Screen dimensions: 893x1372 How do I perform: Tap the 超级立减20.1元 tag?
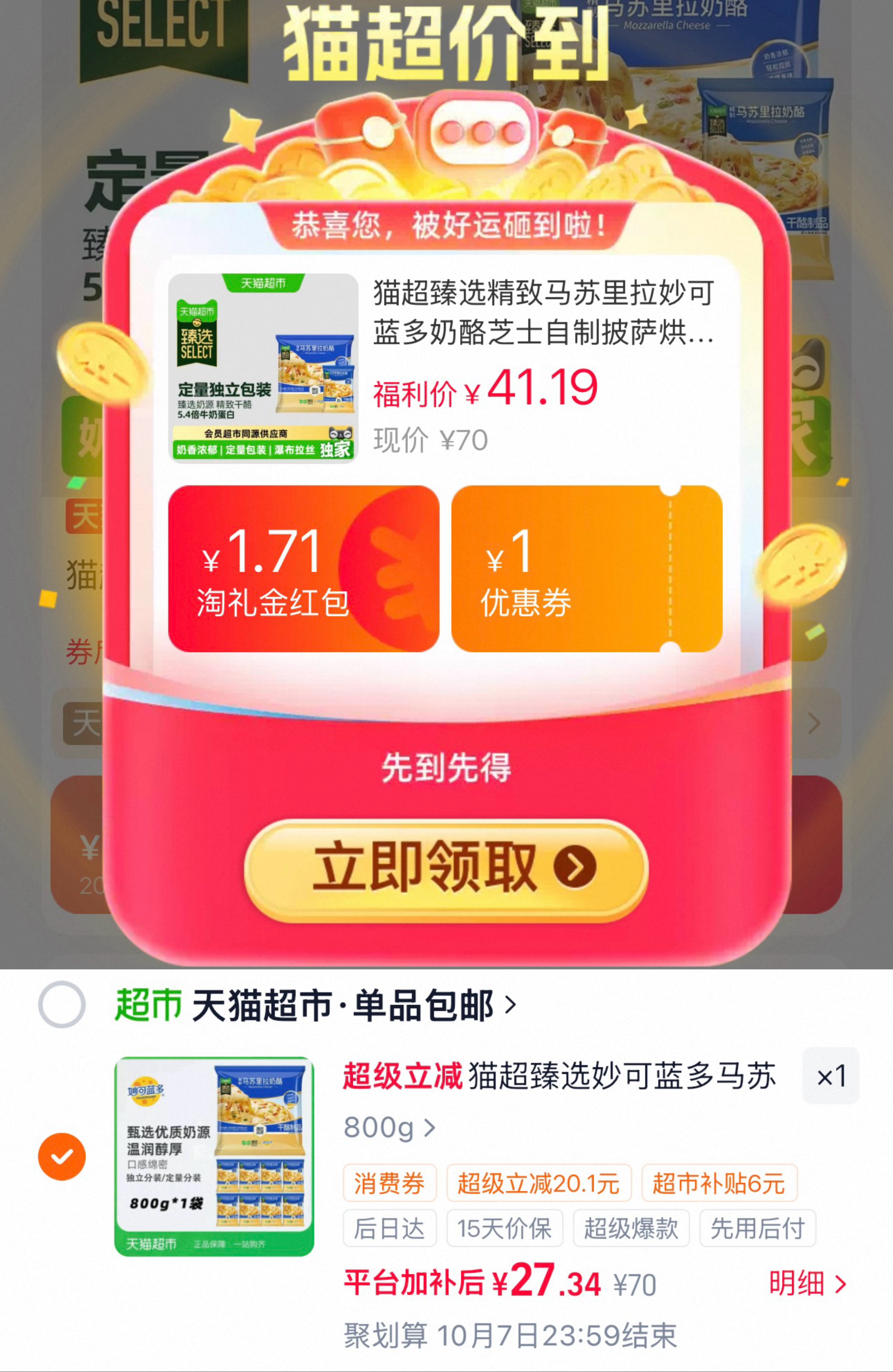point(539,1183)
